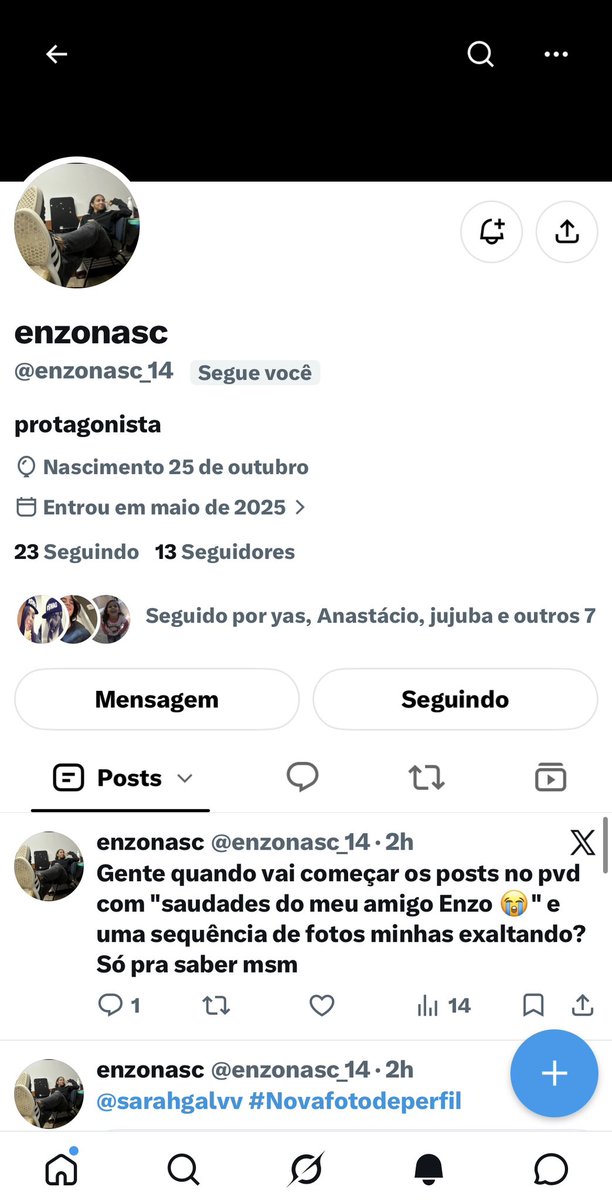Open the notifications bell in bottom bar
This screenshot has width=612, height=1200.
[429, 1167]
